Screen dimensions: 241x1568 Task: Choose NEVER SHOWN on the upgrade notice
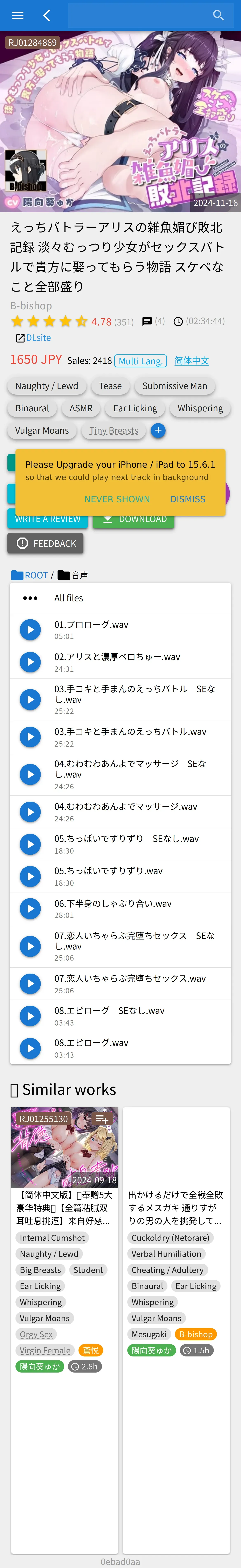coord(117,499)
